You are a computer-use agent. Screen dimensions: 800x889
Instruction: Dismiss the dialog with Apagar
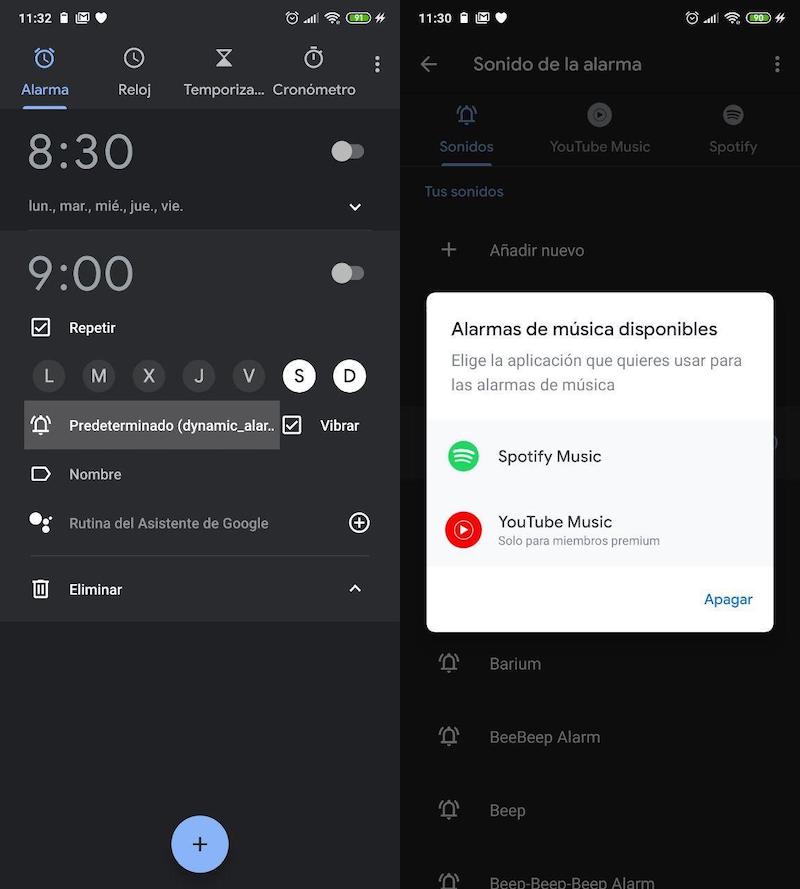[728, 599]
